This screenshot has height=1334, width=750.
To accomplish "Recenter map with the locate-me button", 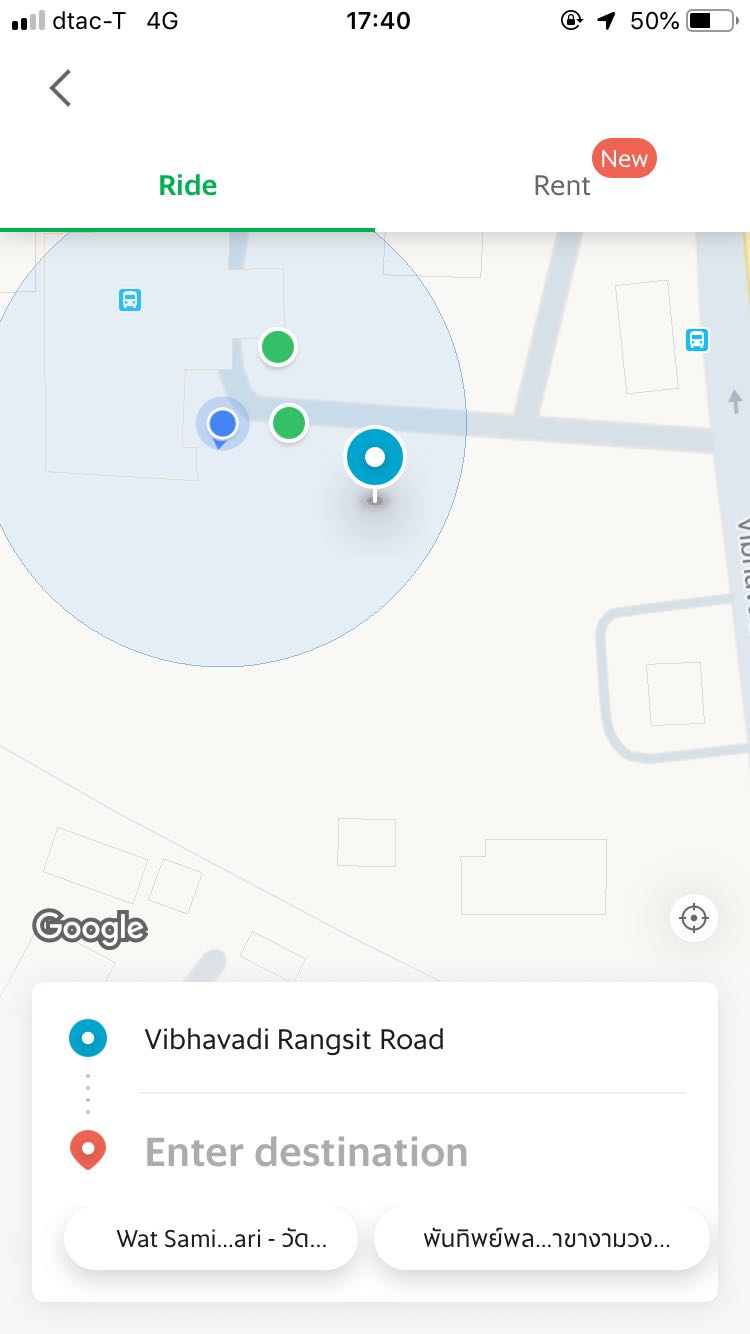I will [694, 917].
